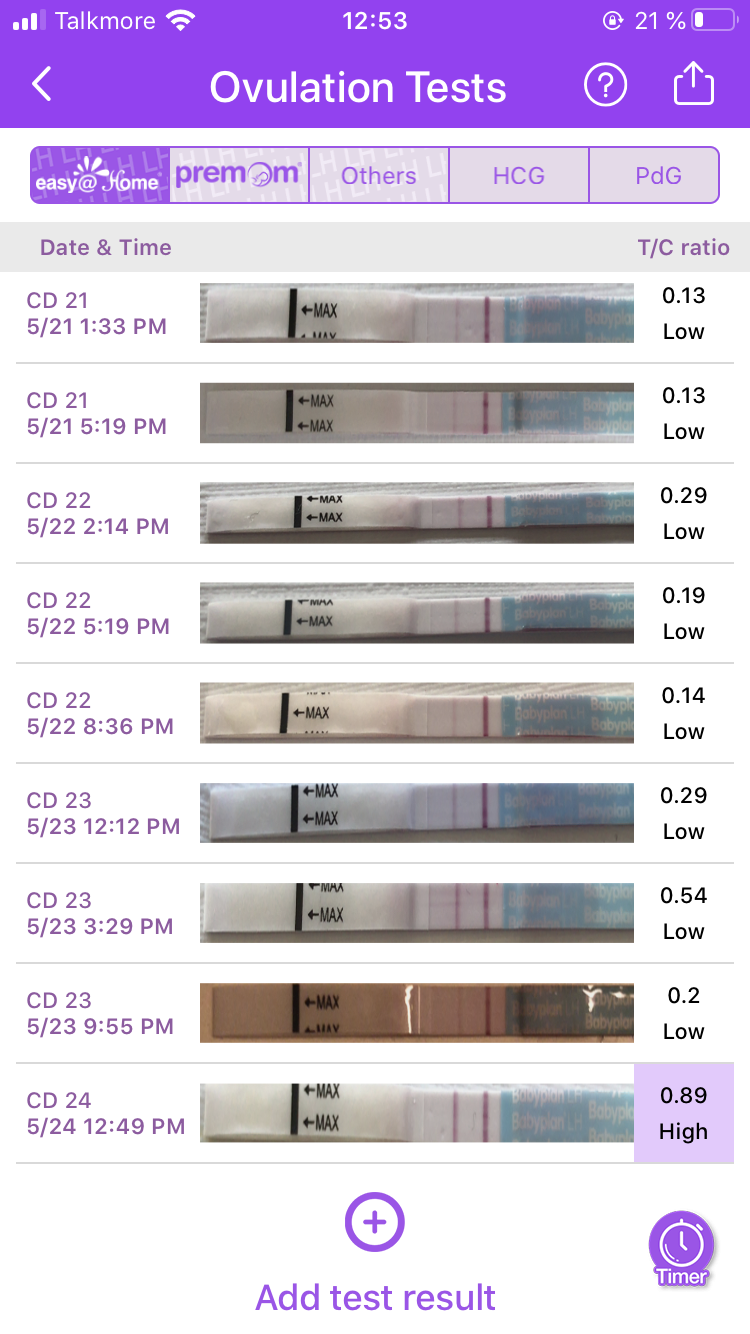Screen dimensions: 750x1334
Task: Open the 5/22 5:19 PM test entry
Action: (x=375, y=613)
